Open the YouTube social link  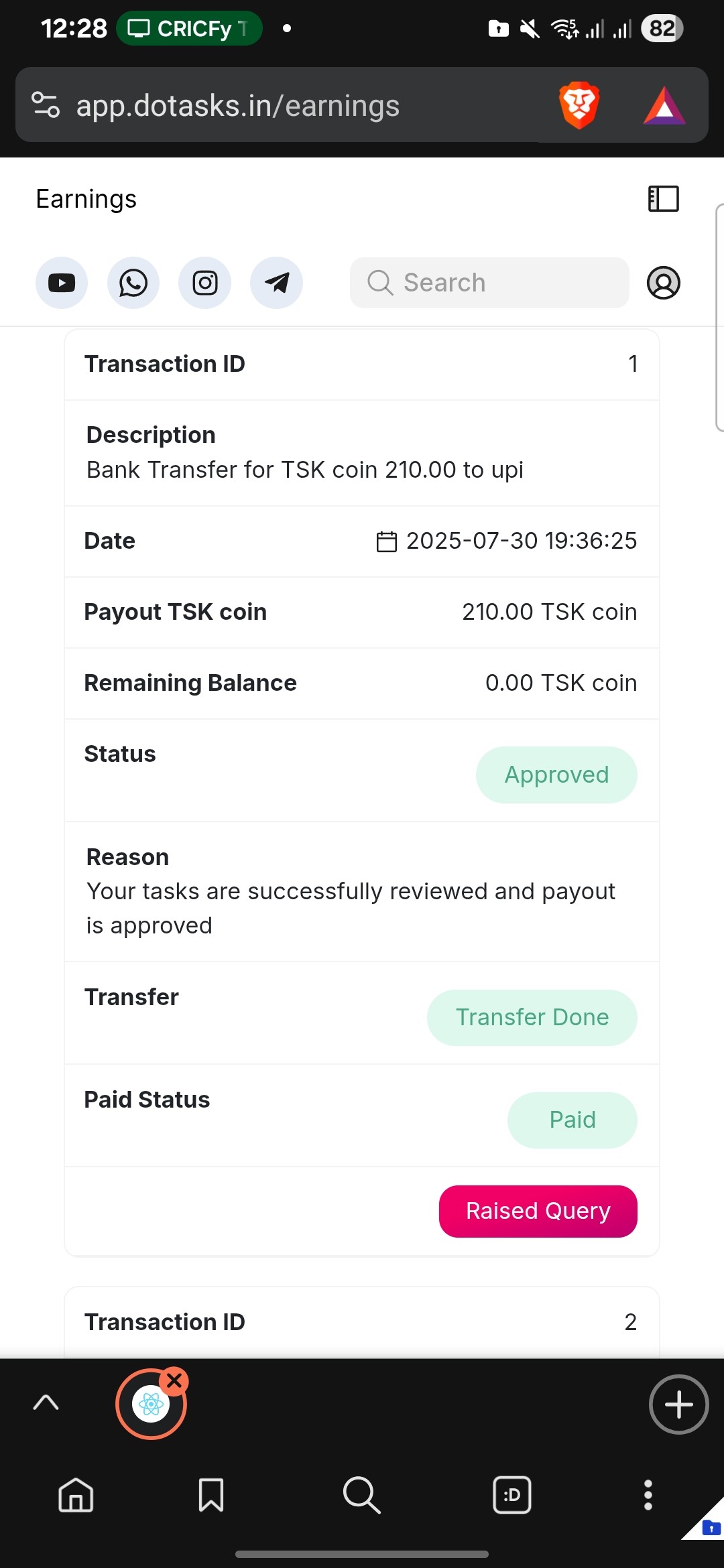tap(62, 283)
